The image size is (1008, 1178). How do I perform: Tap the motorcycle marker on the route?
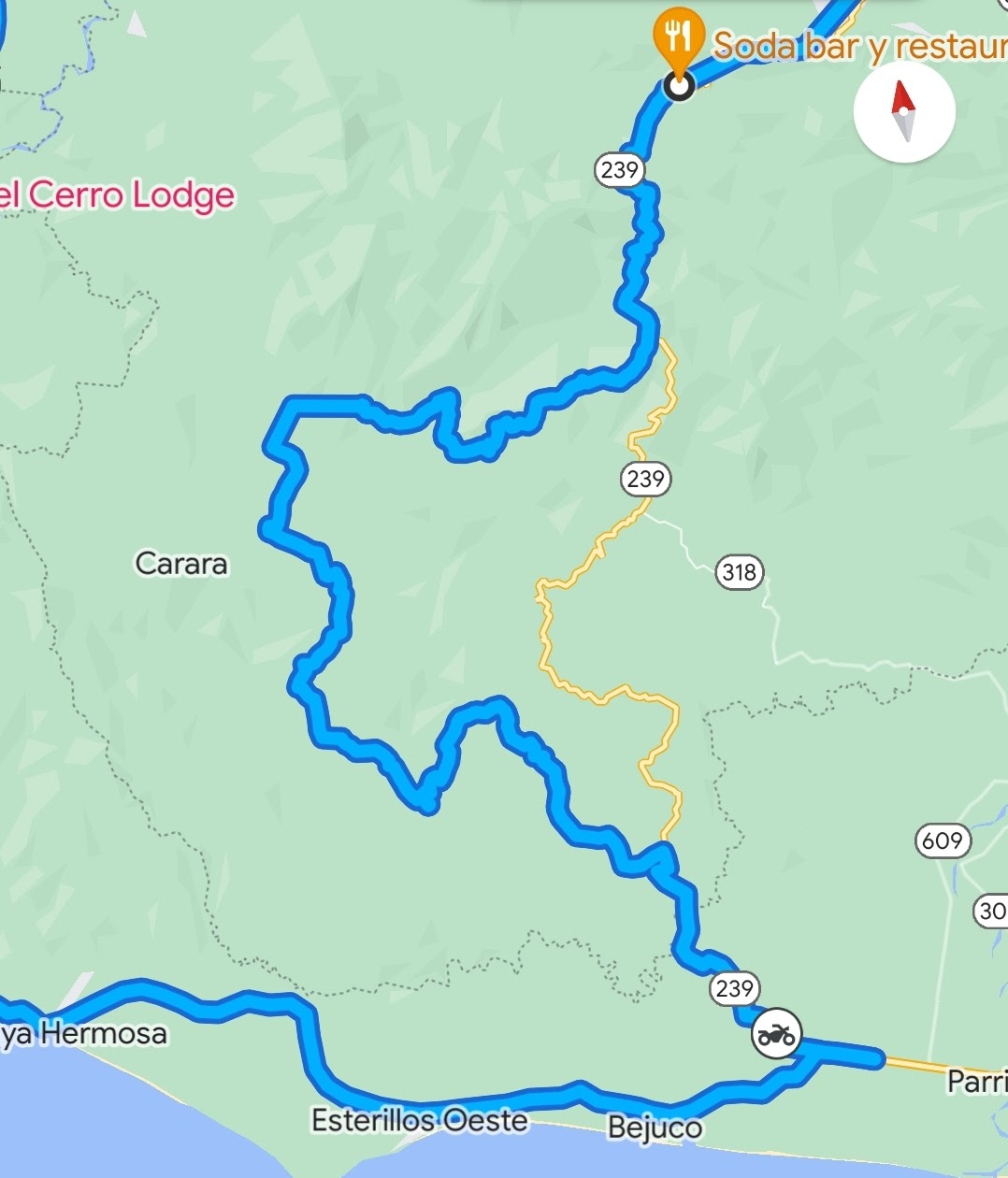coord(776,1034)
